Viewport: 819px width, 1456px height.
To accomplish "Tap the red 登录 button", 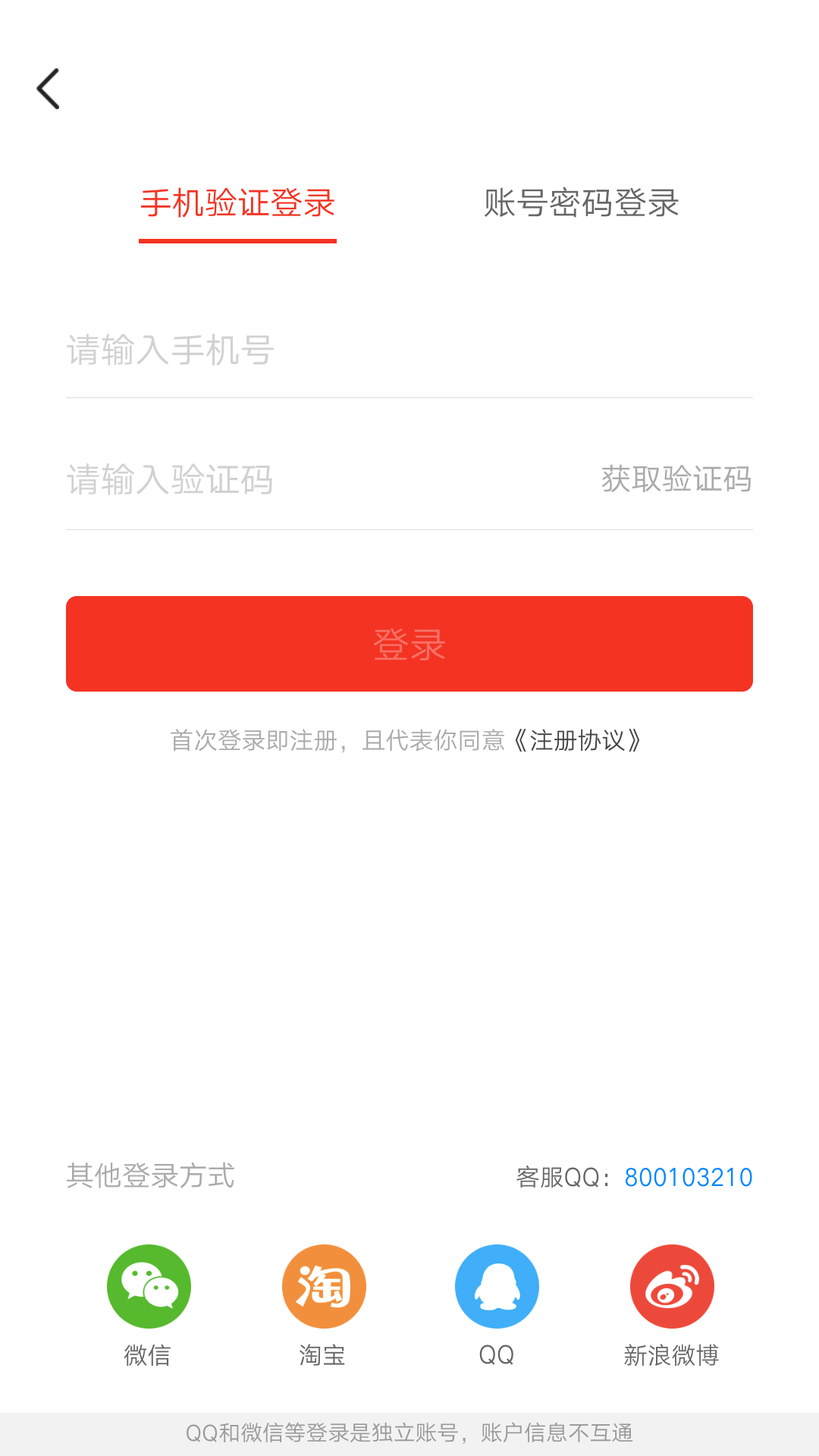I will [409, 644].
